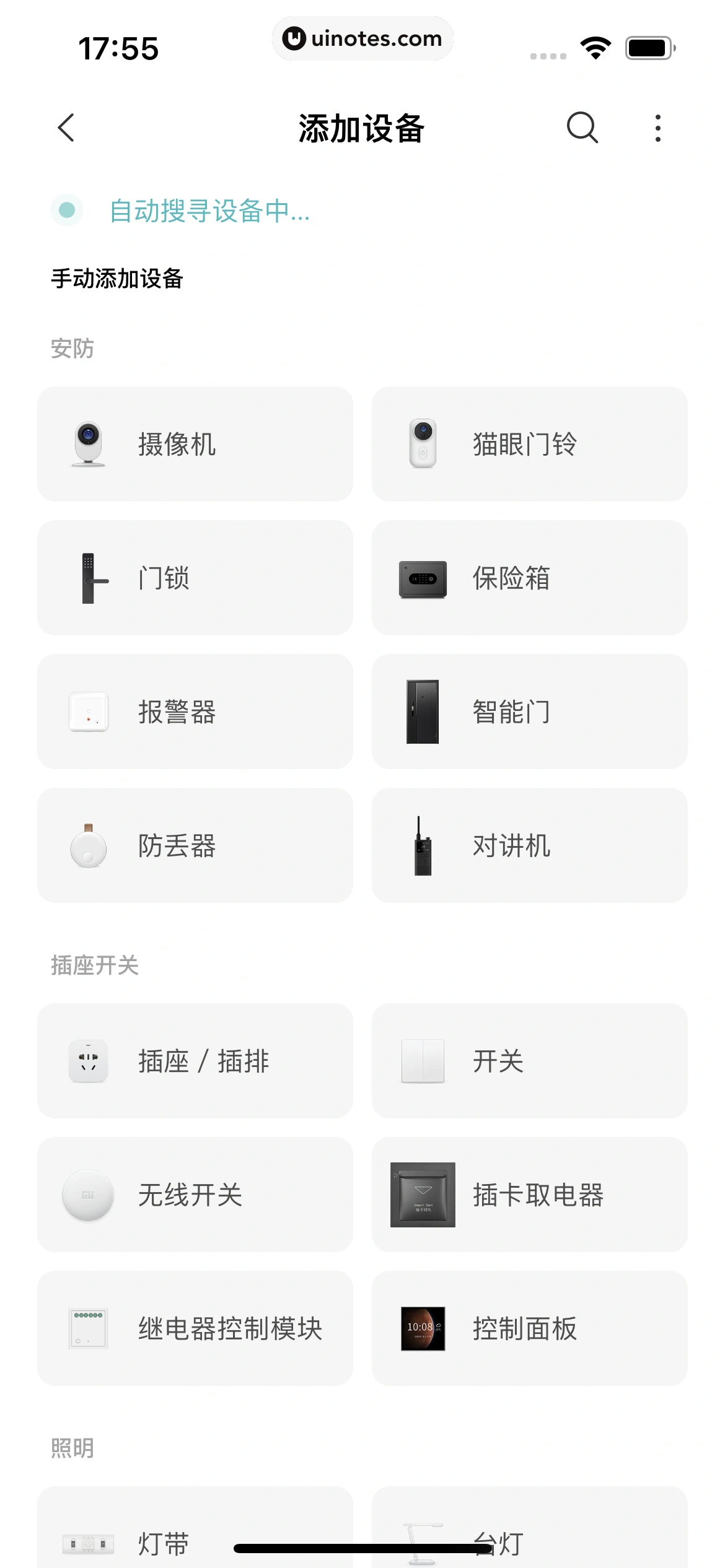Select the 保险箱 card

(x=530, y=578)
